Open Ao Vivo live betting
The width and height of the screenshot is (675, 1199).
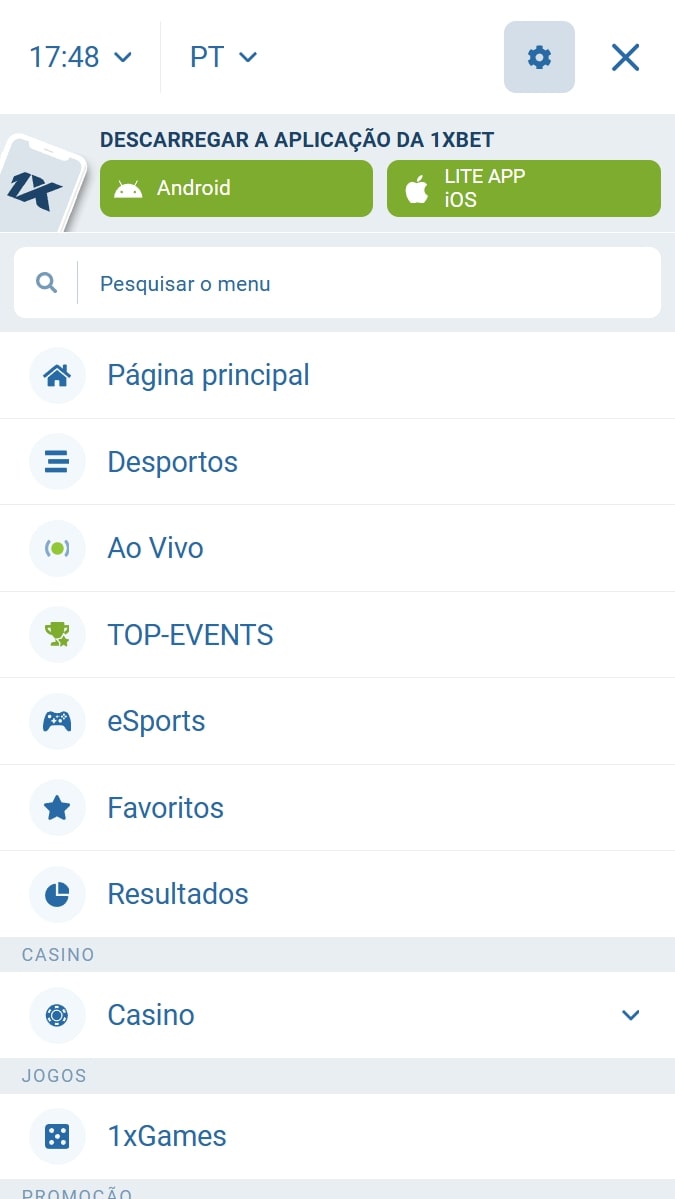point(337,548)
